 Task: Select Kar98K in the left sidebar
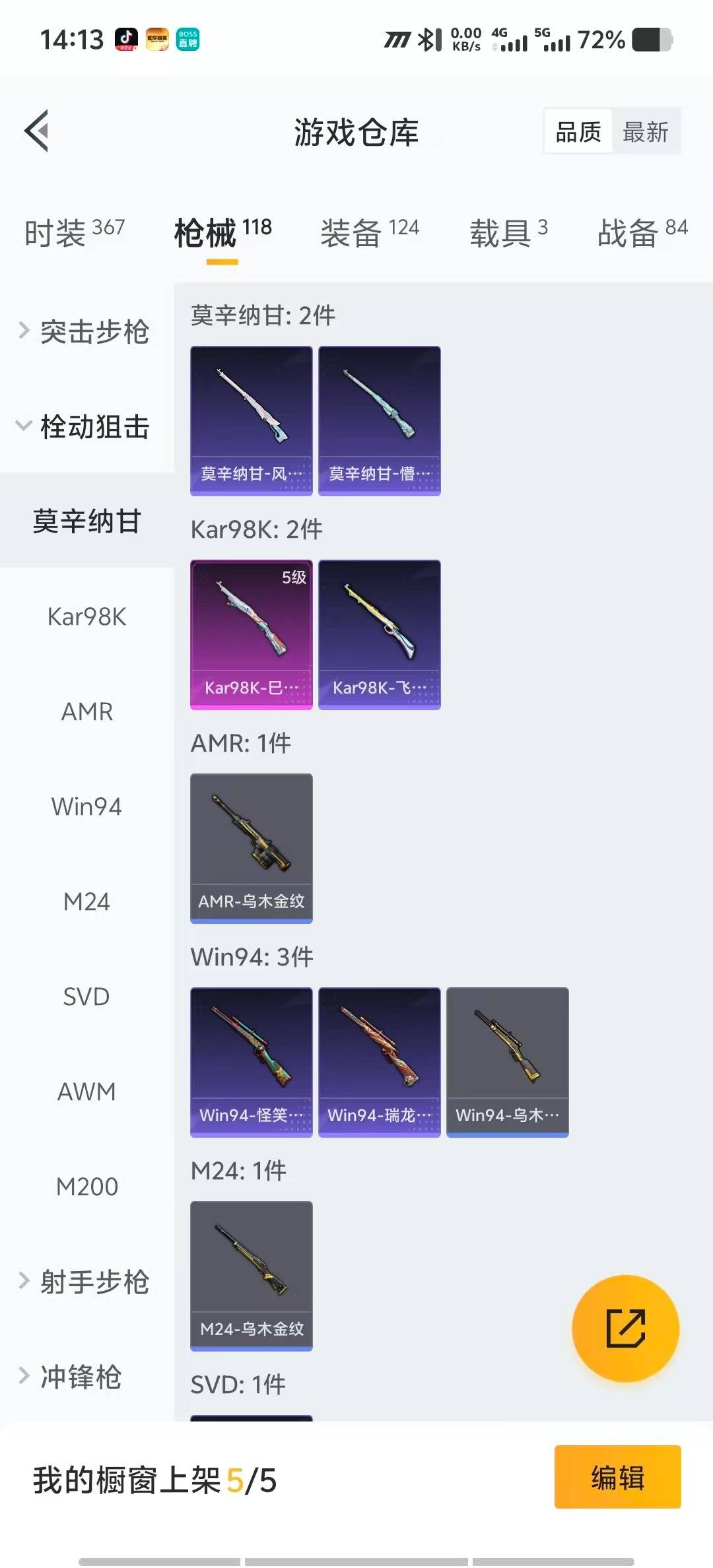click(x=86, y=616)
